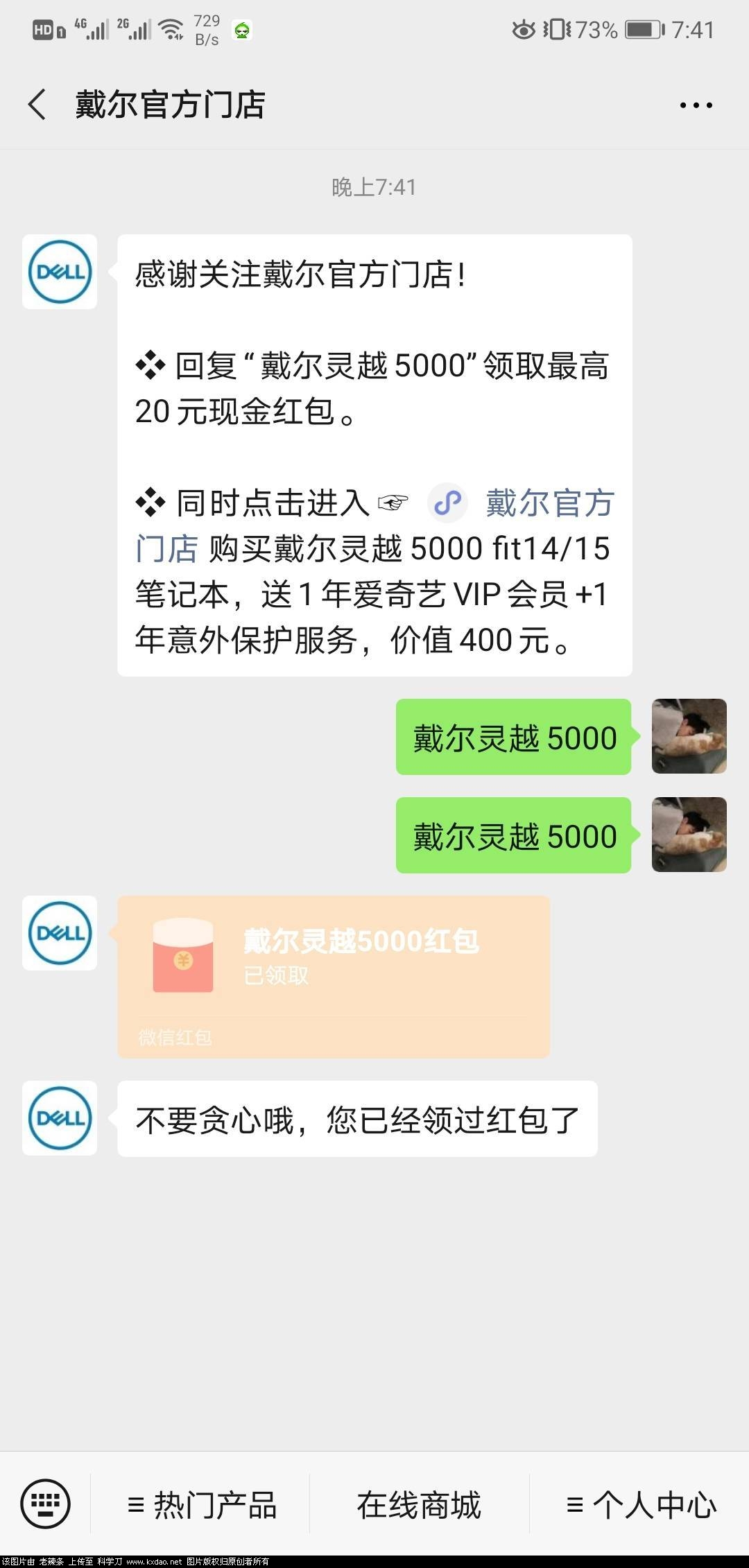This screenshot has height=1568, width=749.
Task: Open the 戴尔灵越5000红包 red packet
Action: pyautogui.click(x=333, y=975)
